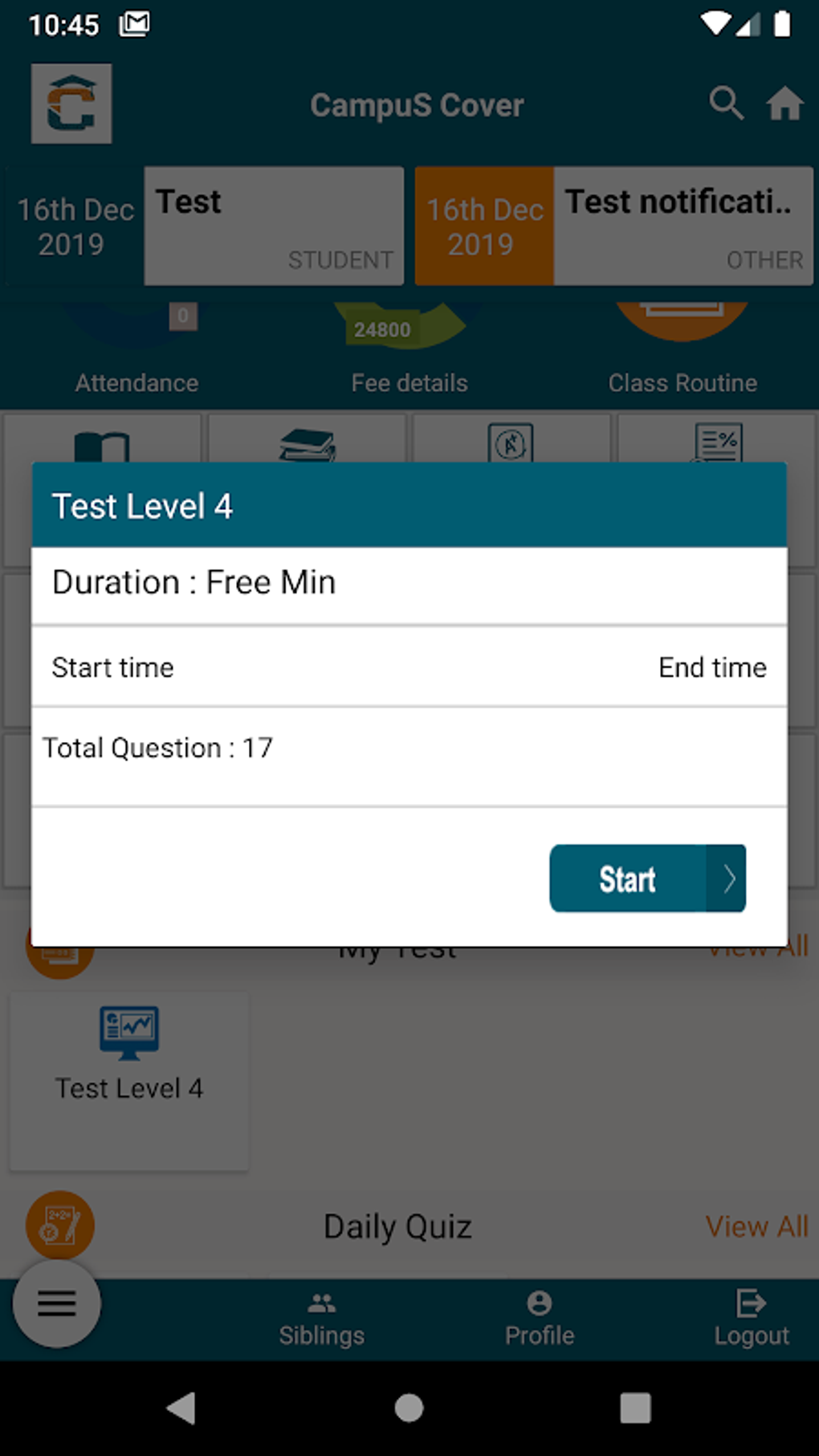Tap View All next to Daily Quiz
Image resolution: width=819 pixels, height=1456 pixels.
click(x=756, y=1226)
